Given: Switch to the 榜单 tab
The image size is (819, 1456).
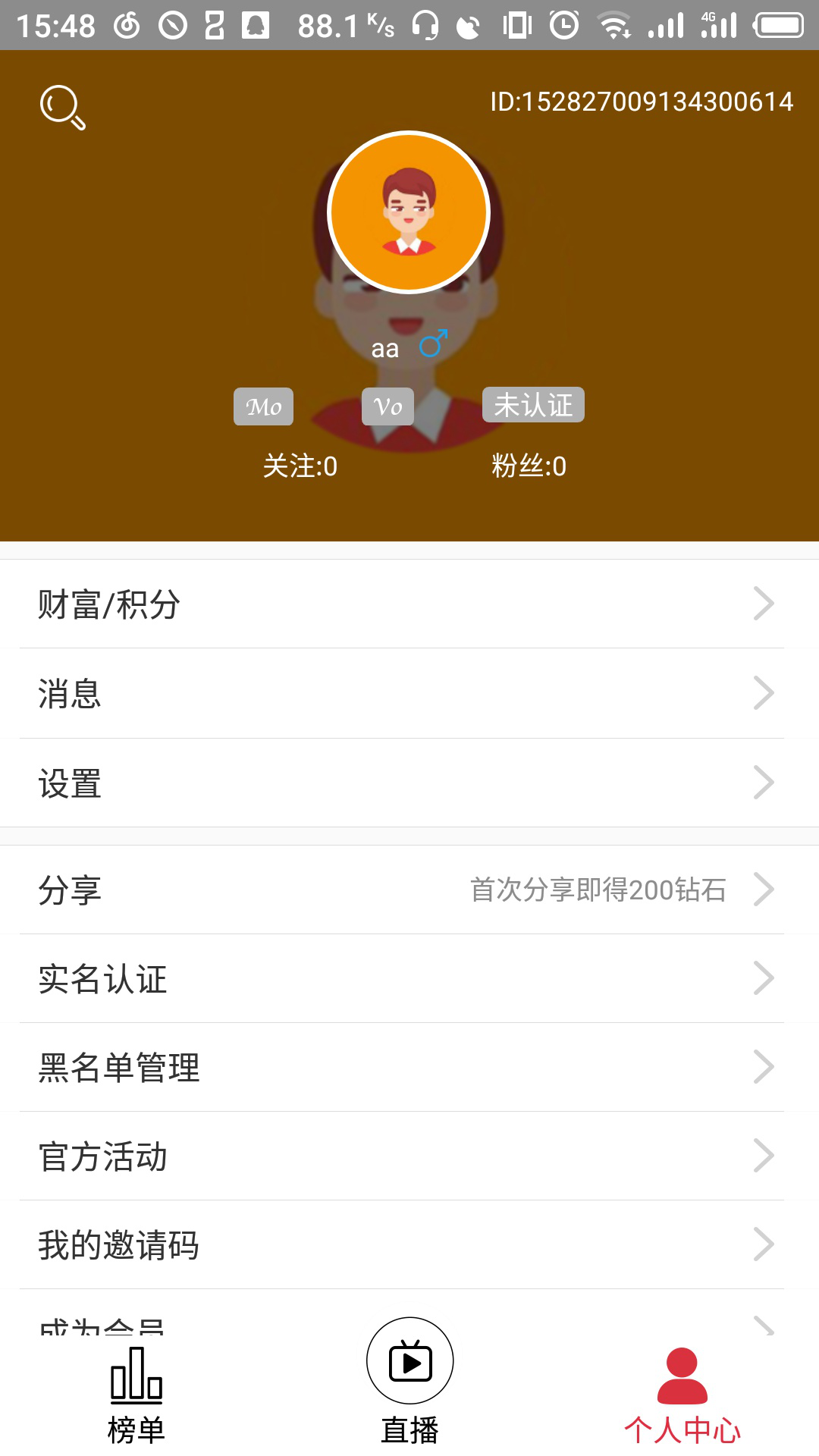Looking at the screenshot, I should [136, 1395].
